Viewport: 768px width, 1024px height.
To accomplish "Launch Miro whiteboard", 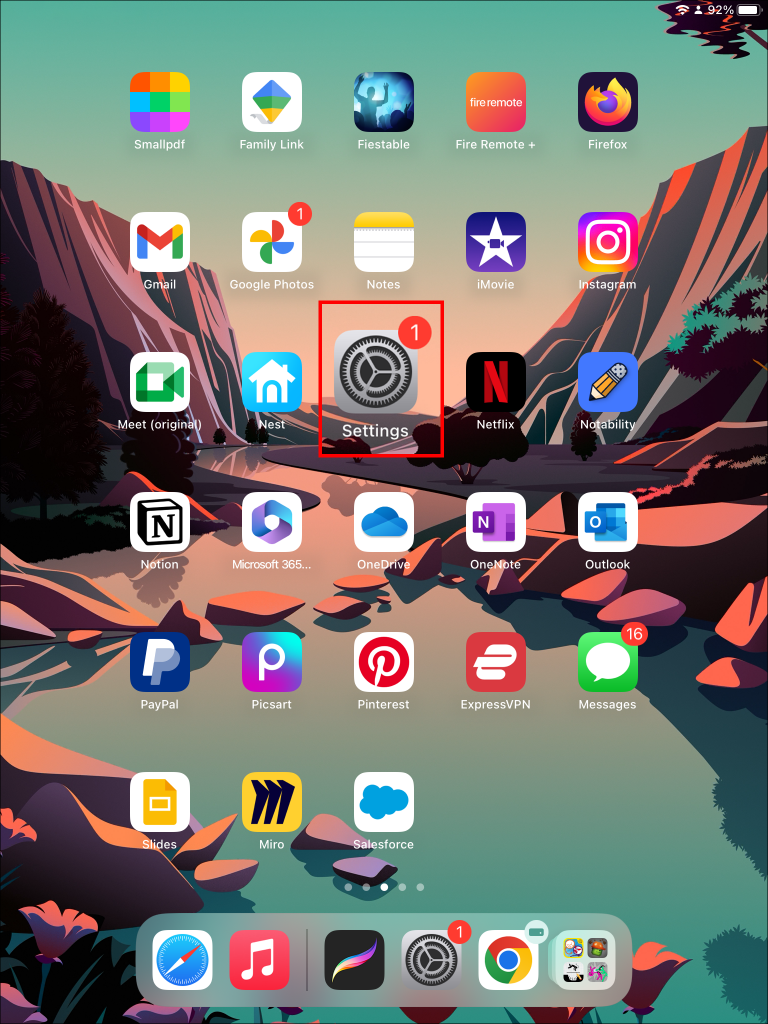I will [x=272, y=801].
